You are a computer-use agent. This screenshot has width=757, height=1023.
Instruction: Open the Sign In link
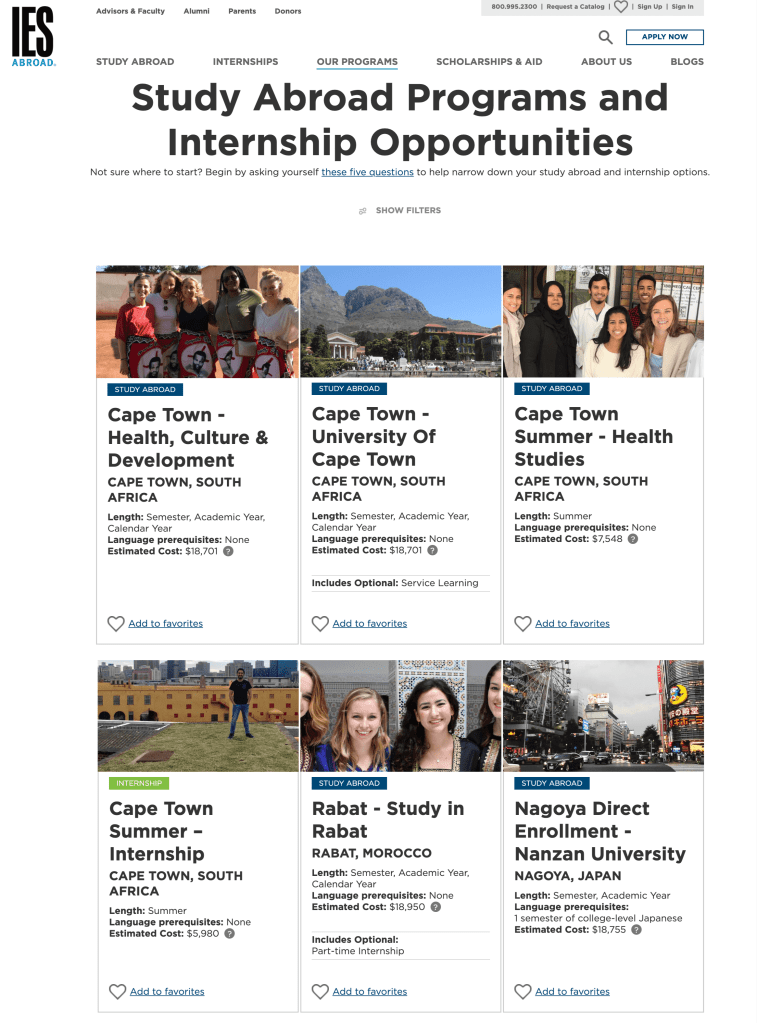pos(682,7)
